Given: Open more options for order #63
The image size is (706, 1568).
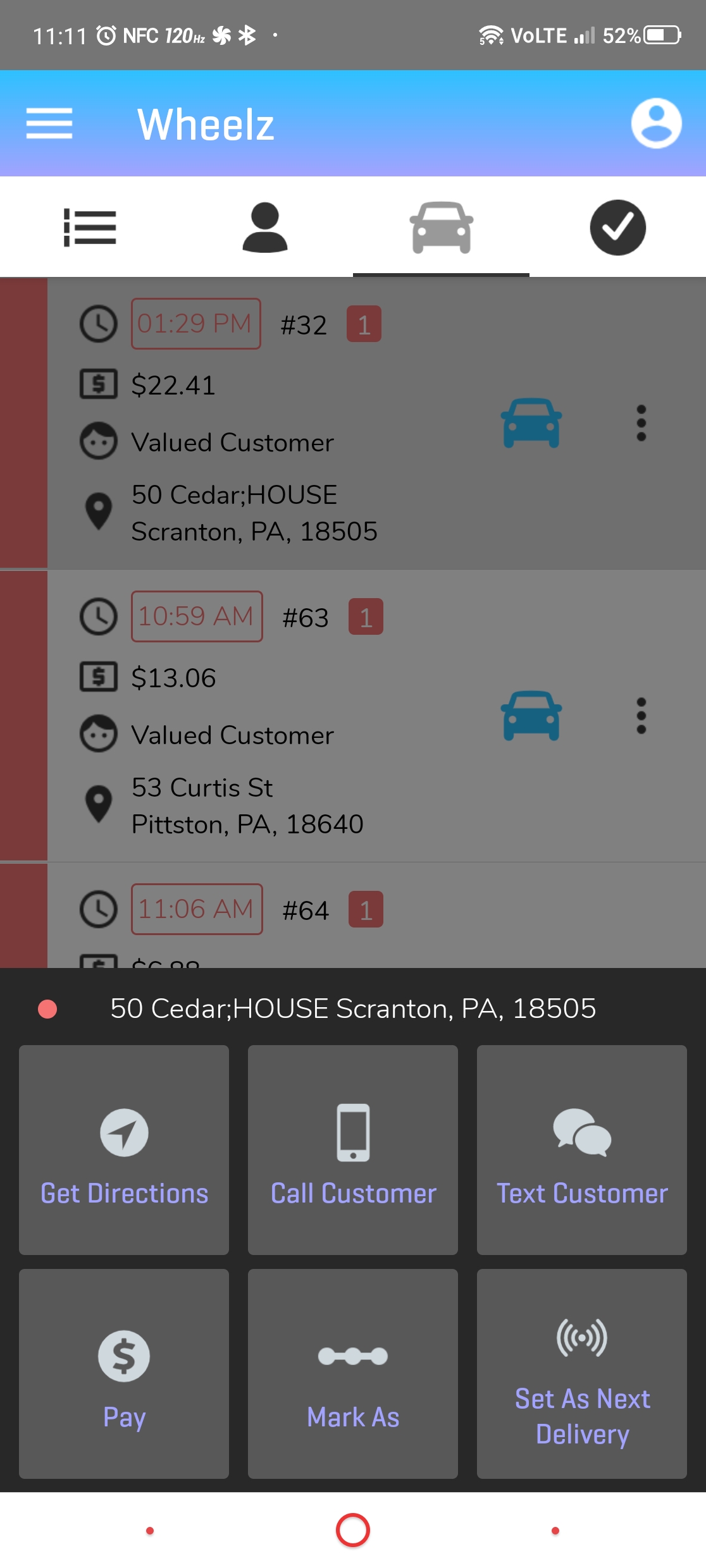Looking at the screenshot, I should [x=641, y=716].
